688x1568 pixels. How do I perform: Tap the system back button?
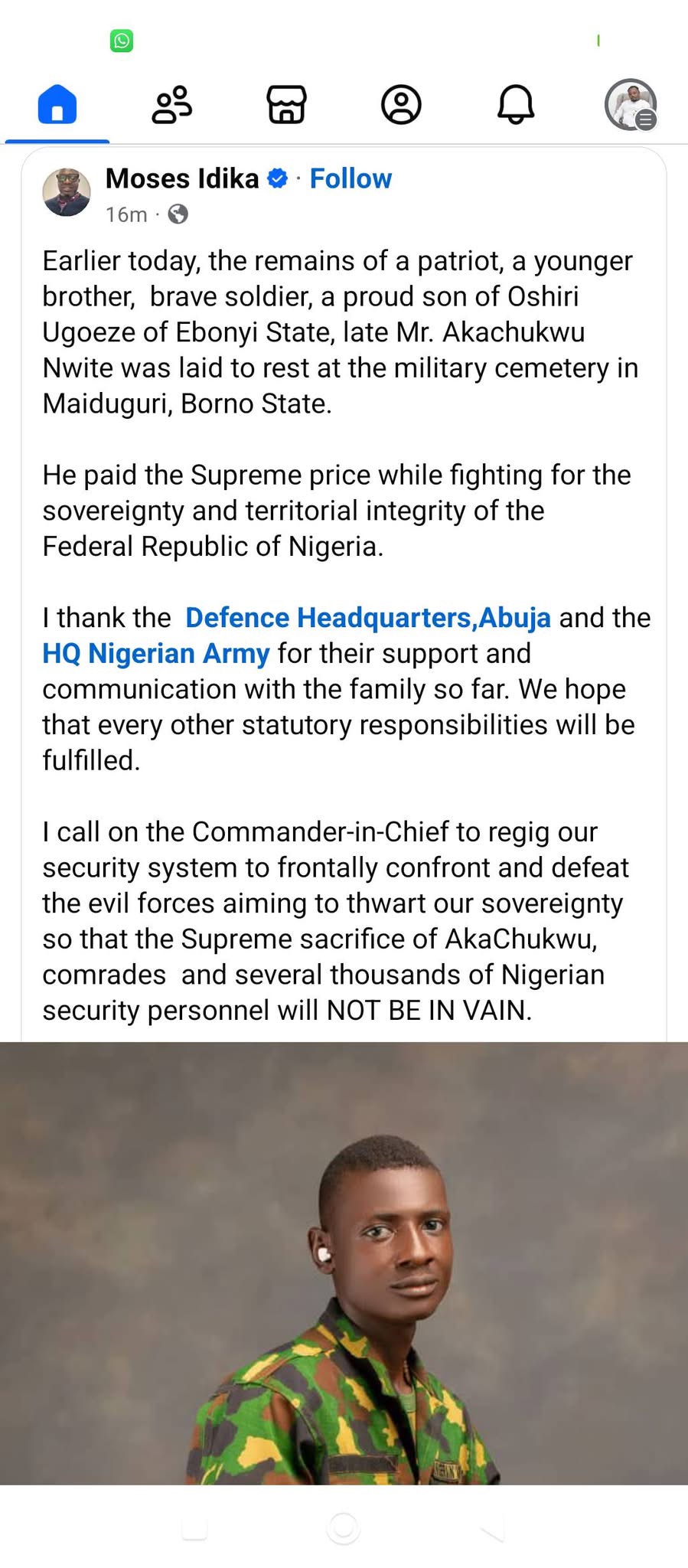(491, 1528)
